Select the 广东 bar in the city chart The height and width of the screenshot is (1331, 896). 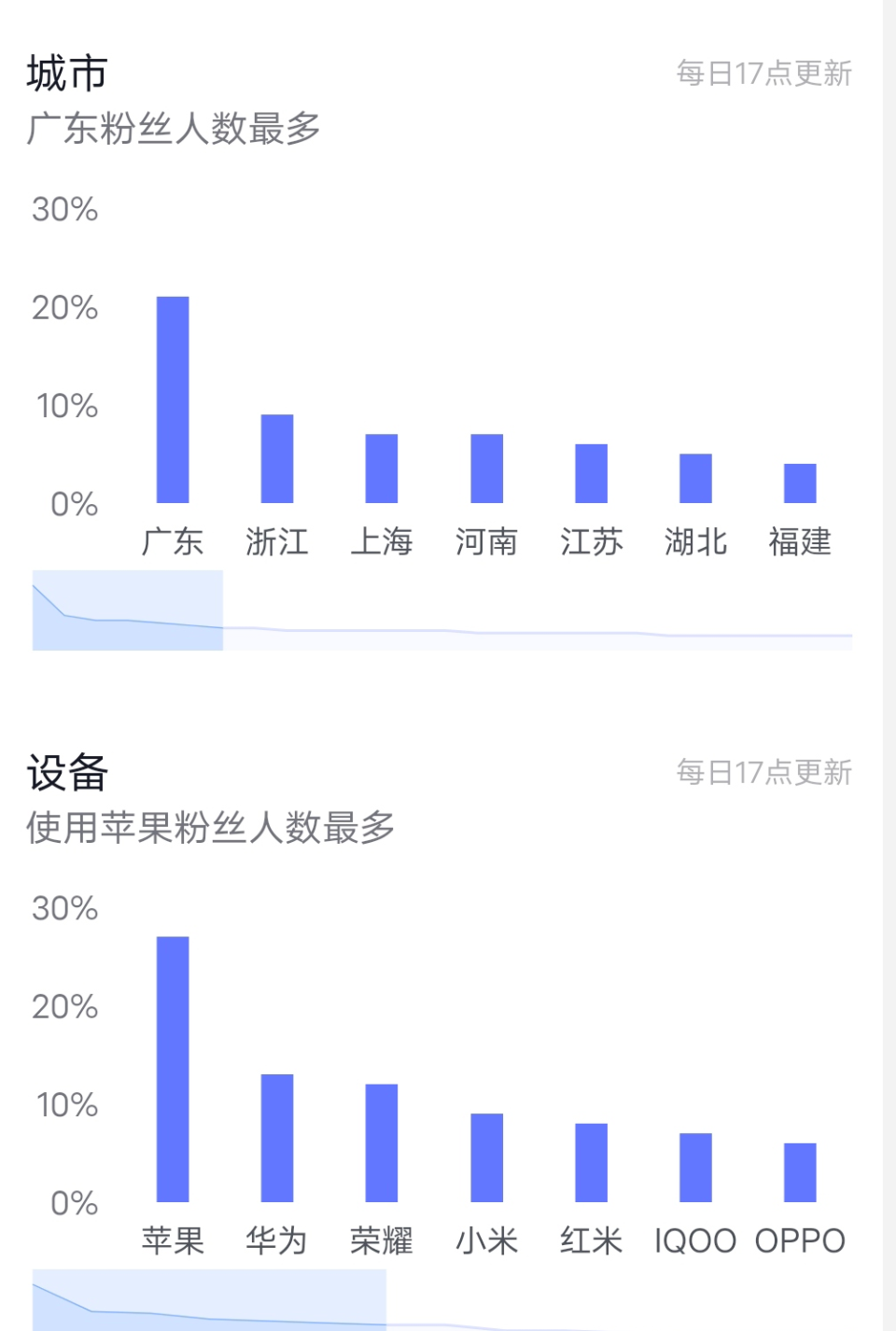pyautogui.click(x=173, y=399)
